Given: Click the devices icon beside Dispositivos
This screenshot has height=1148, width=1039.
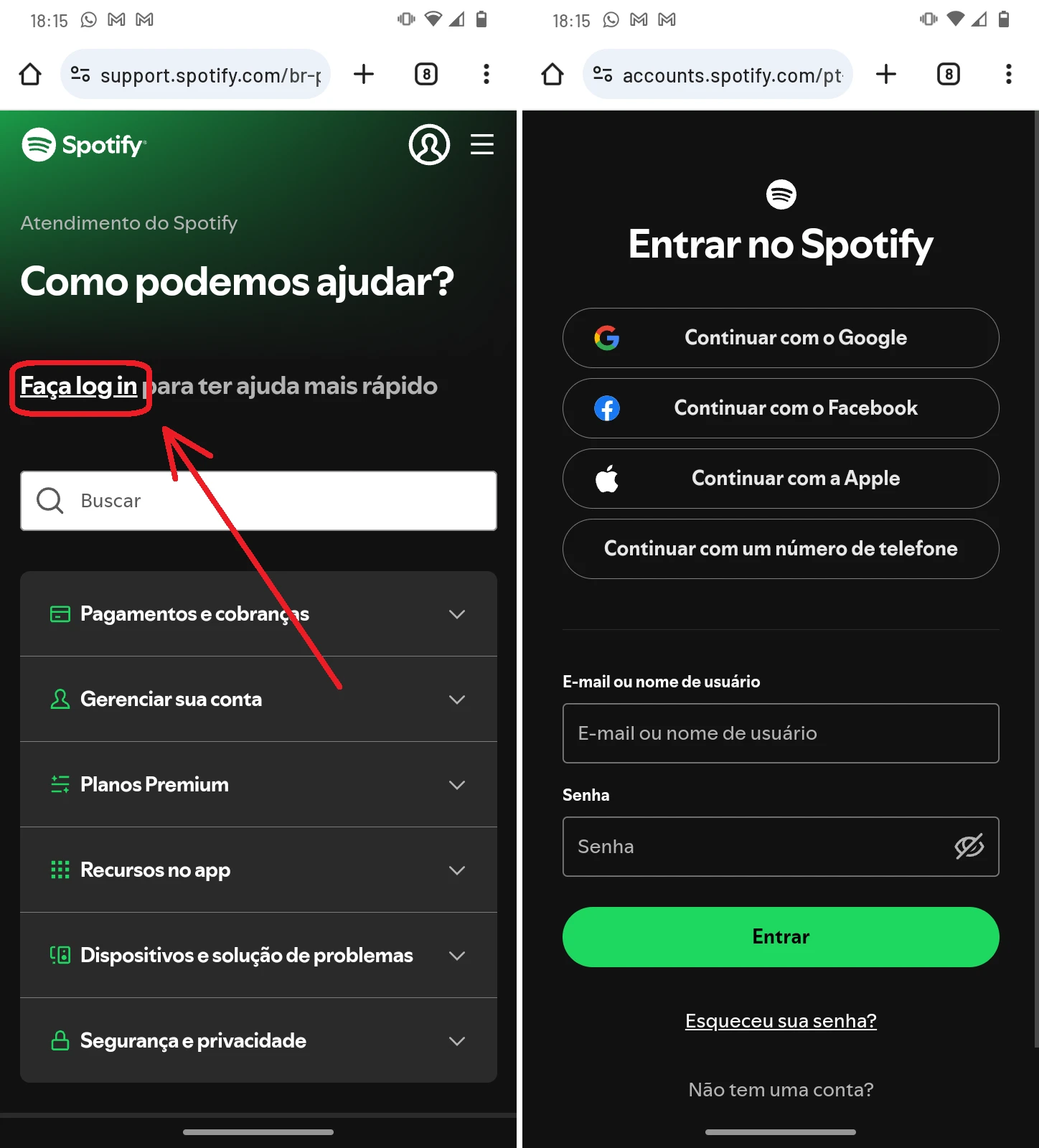Looking at the screenshot, I should (60, 955).
